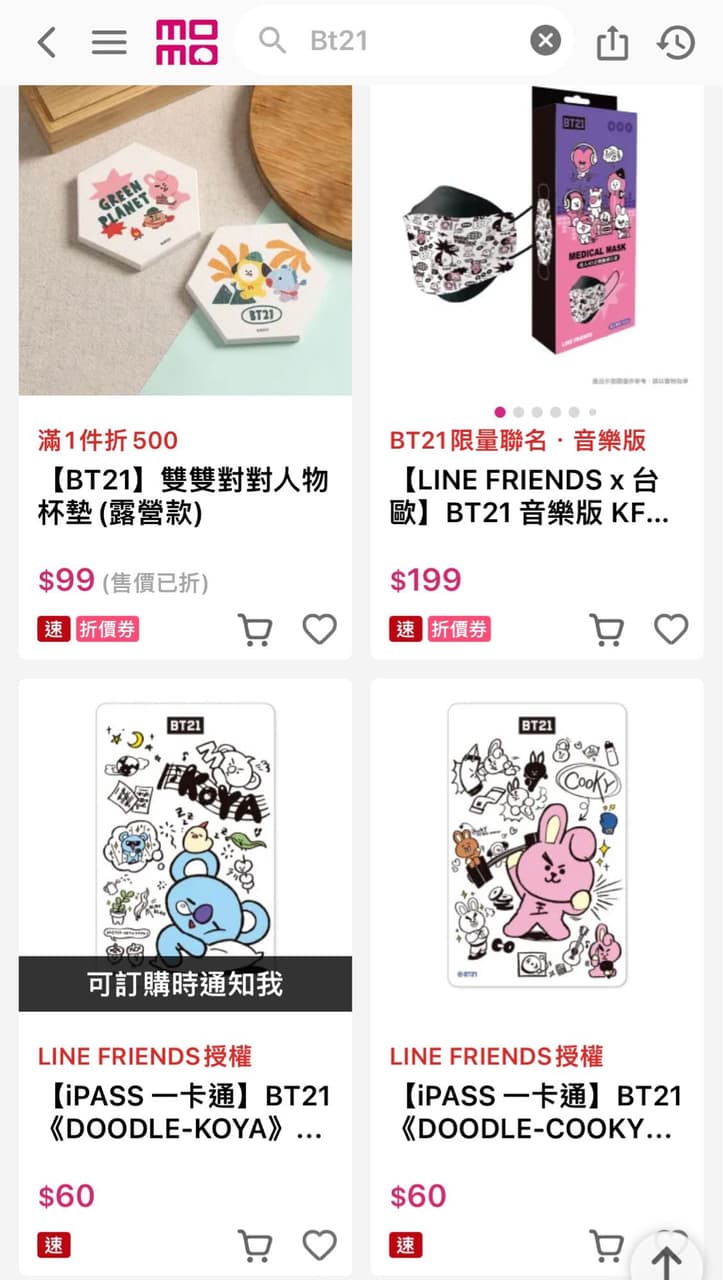The height and width of the screenshot is (1280, 723).
Task: Open browsing history via the clock icon
Action: tap(676, 42)
